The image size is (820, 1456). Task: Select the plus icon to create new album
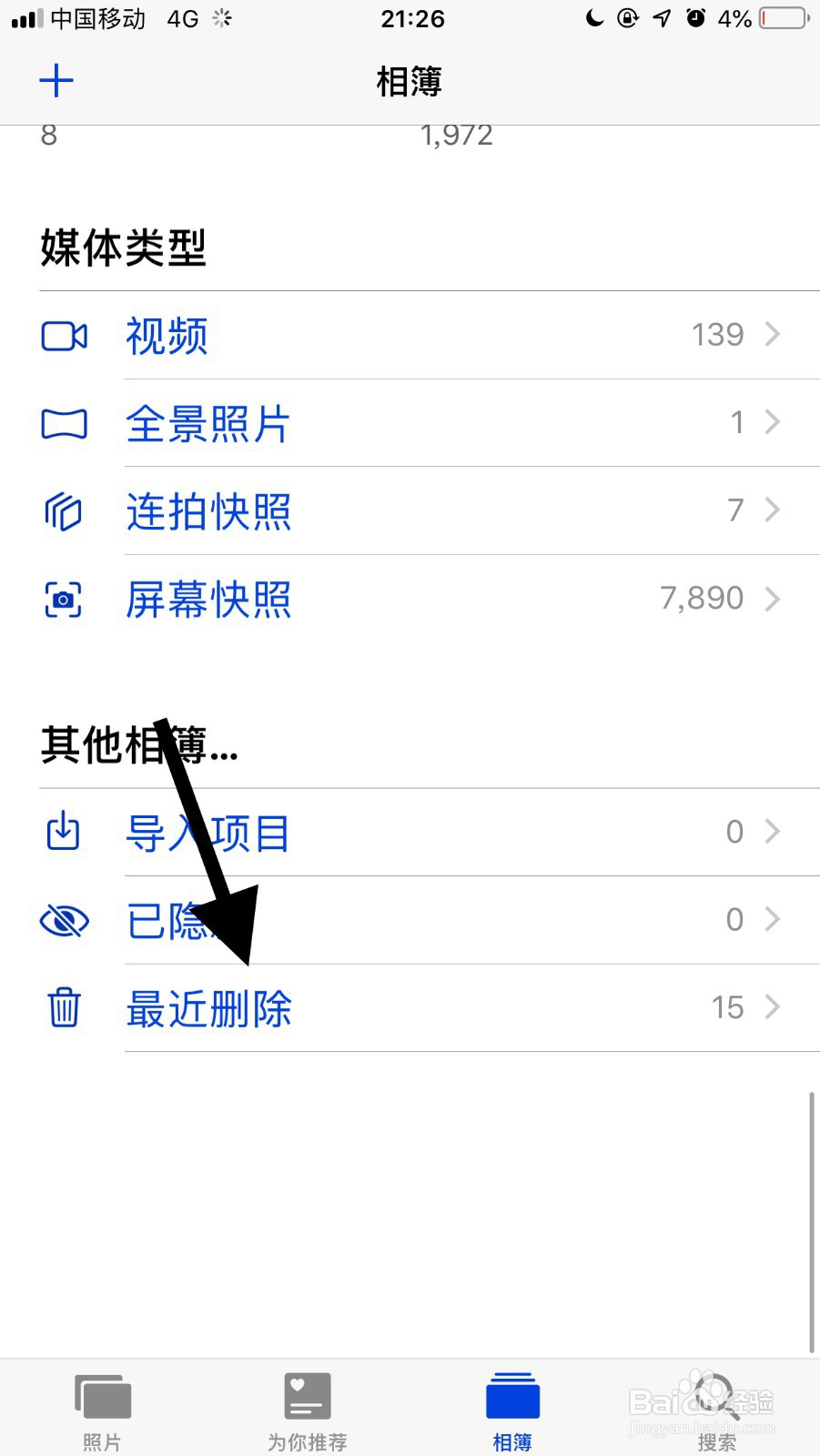[56, 80]
